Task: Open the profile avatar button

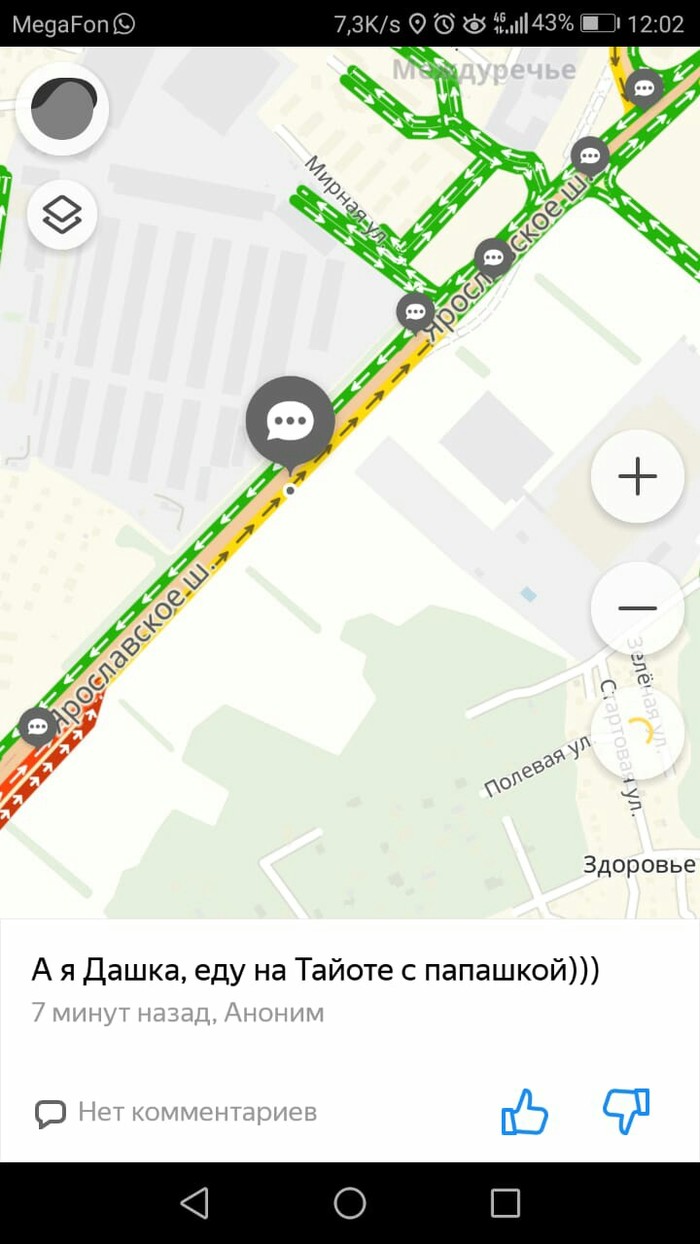Action: (x=63, y=110)
